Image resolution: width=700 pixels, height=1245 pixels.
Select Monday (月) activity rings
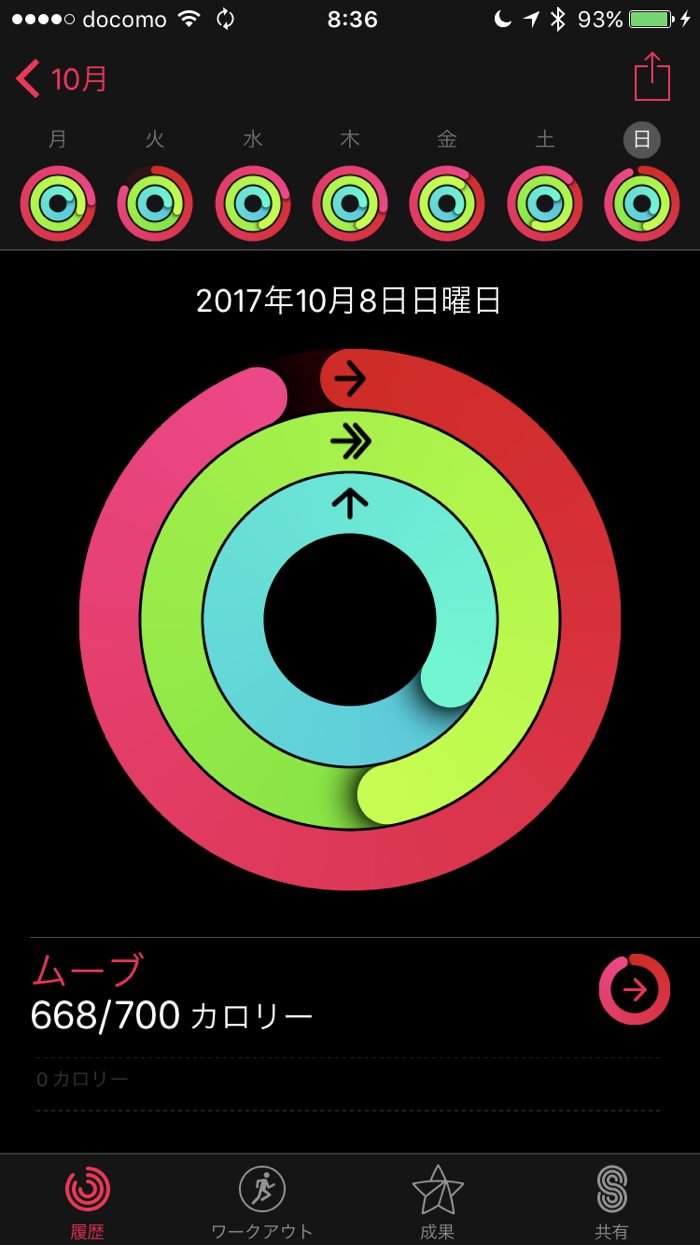(57, 203)
